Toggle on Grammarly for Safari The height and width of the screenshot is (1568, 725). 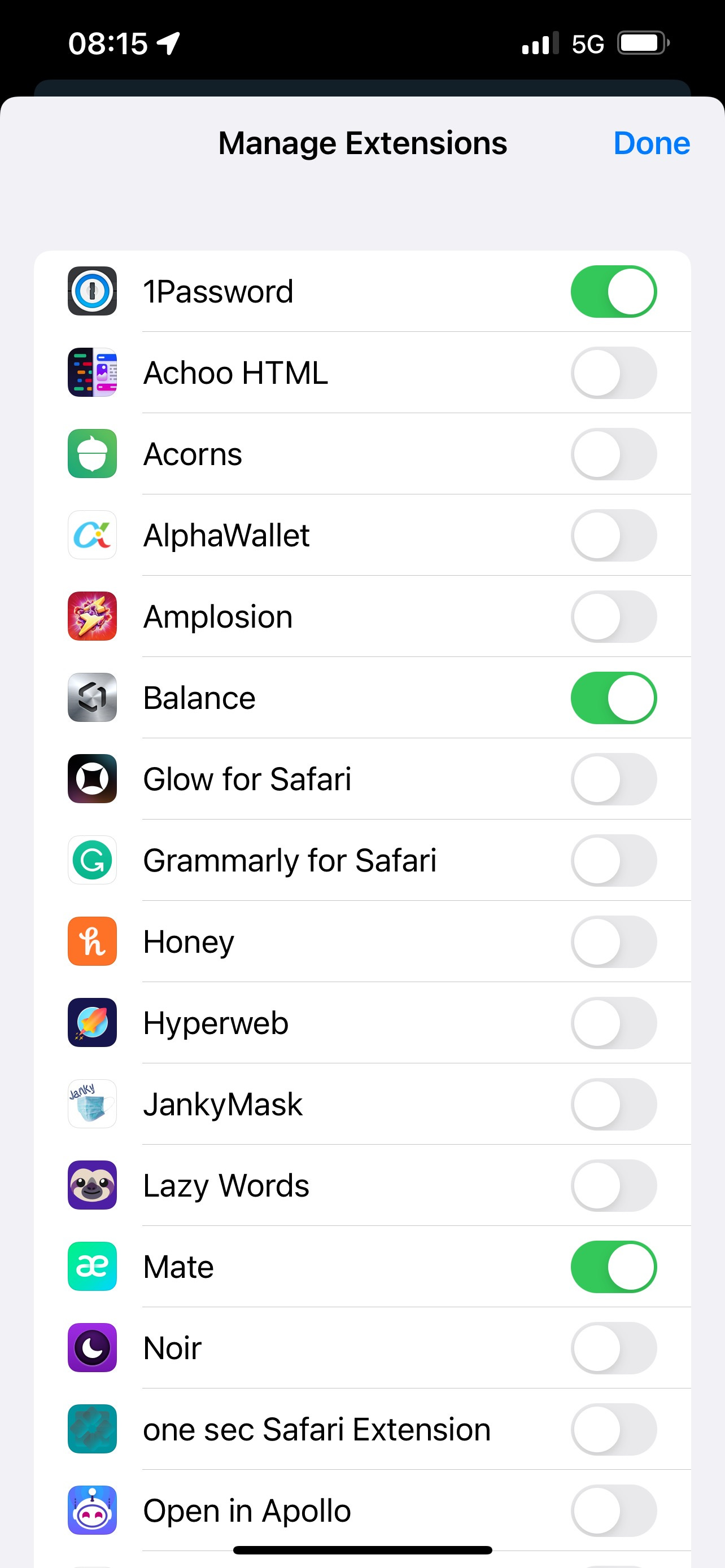614,861
